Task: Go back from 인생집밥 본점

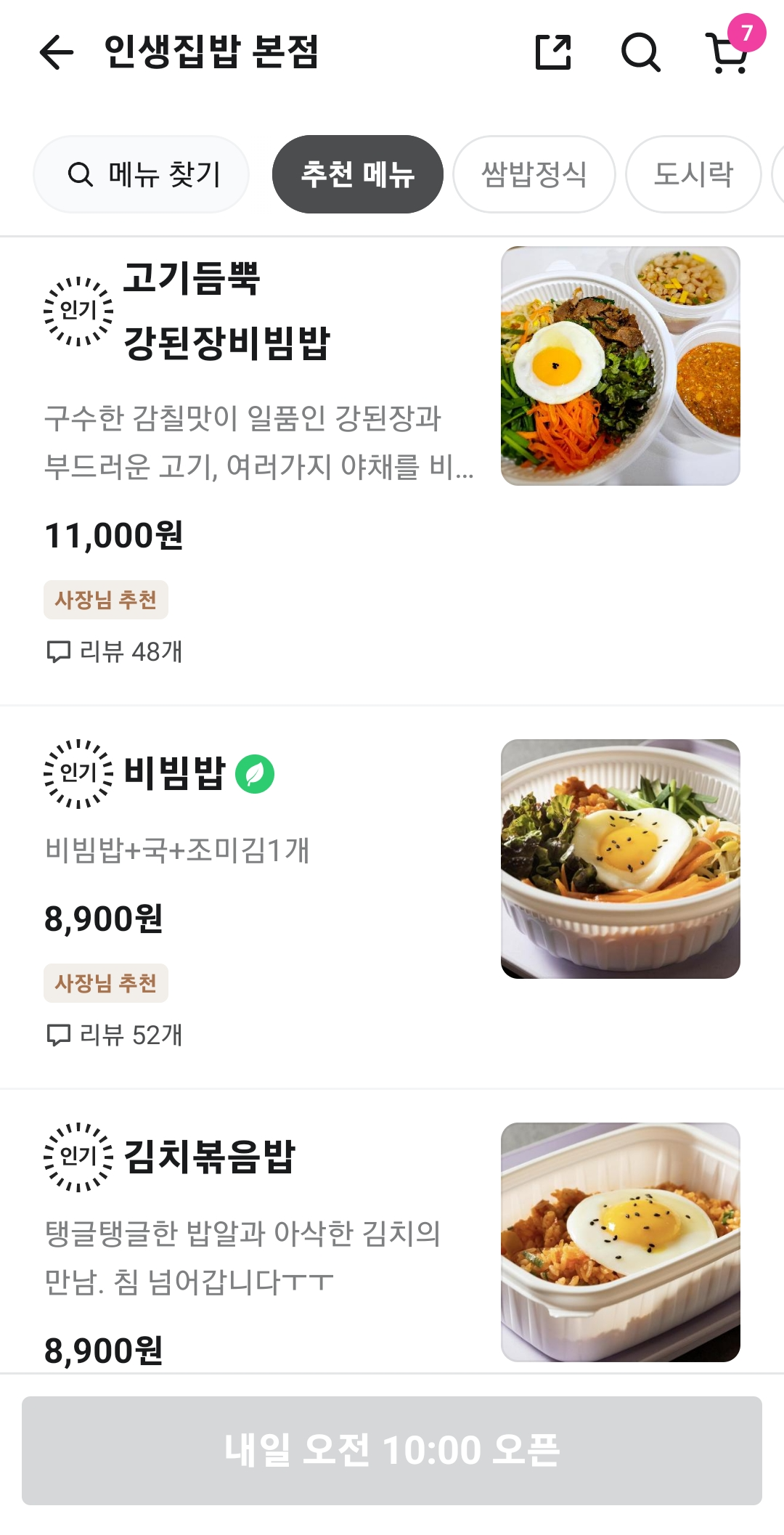Action: coord(57,52)
